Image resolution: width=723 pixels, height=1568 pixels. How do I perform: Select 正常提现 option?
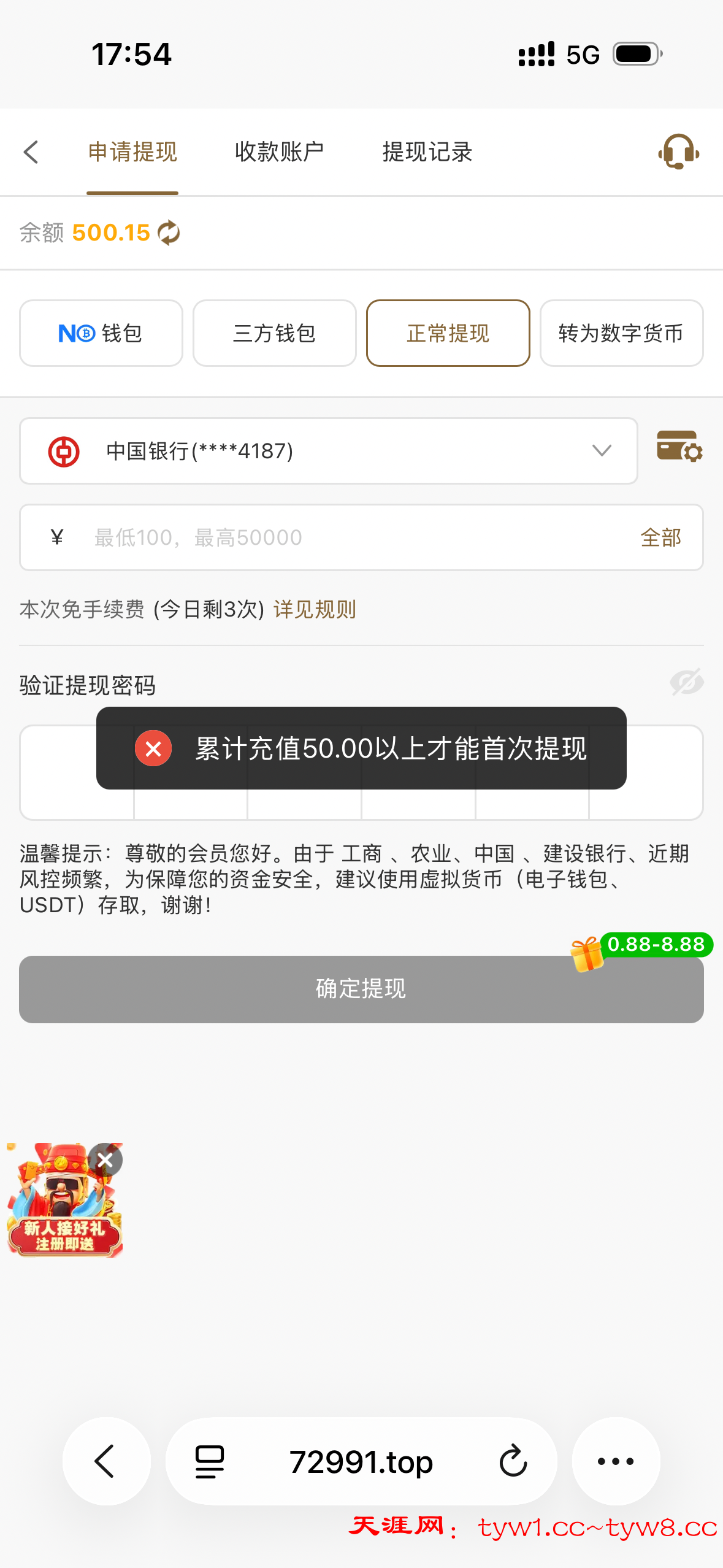click(448, 333)
